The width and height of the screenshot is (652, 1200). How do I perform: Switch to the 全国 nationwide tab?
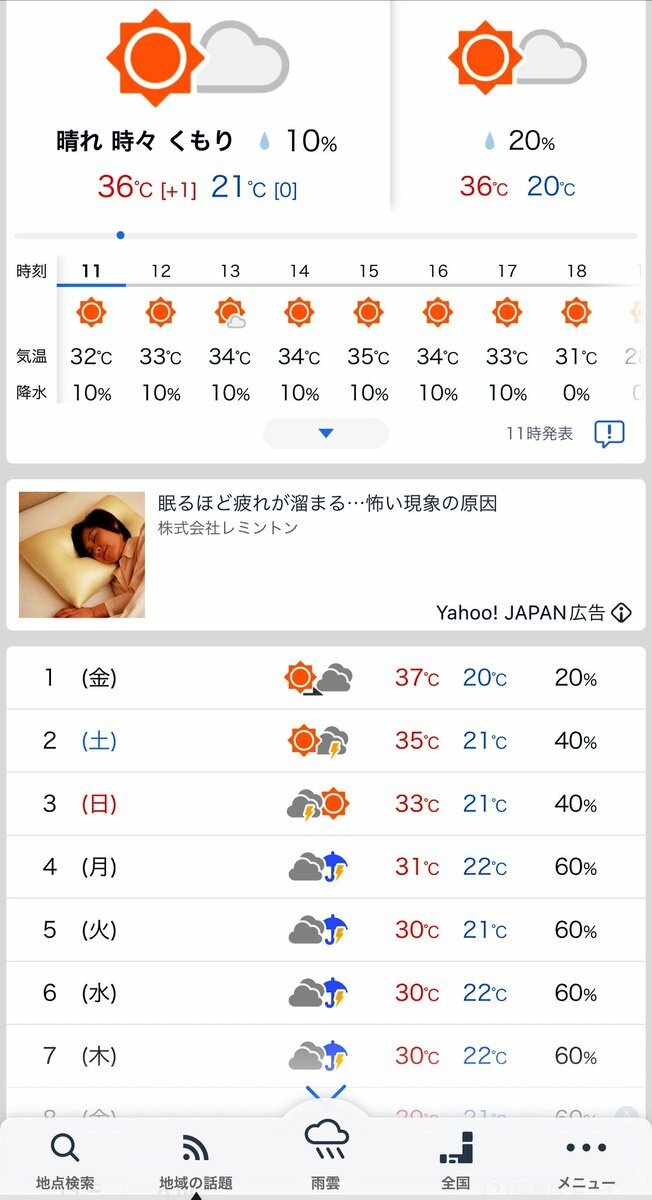coord(456,1160)
